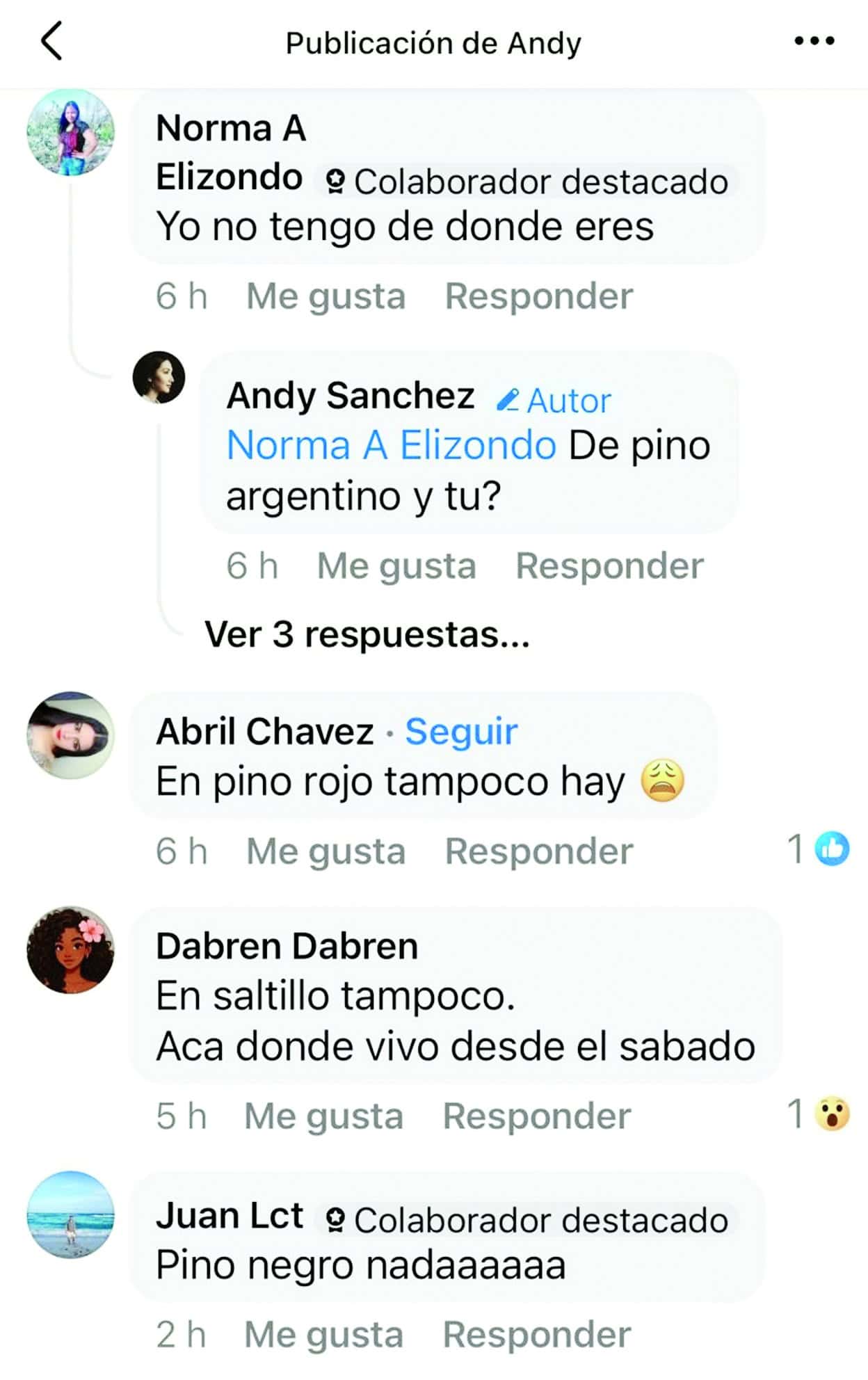
Task: View reactions on Abril Chavez's comment
Action: click(x=819, y=849)
